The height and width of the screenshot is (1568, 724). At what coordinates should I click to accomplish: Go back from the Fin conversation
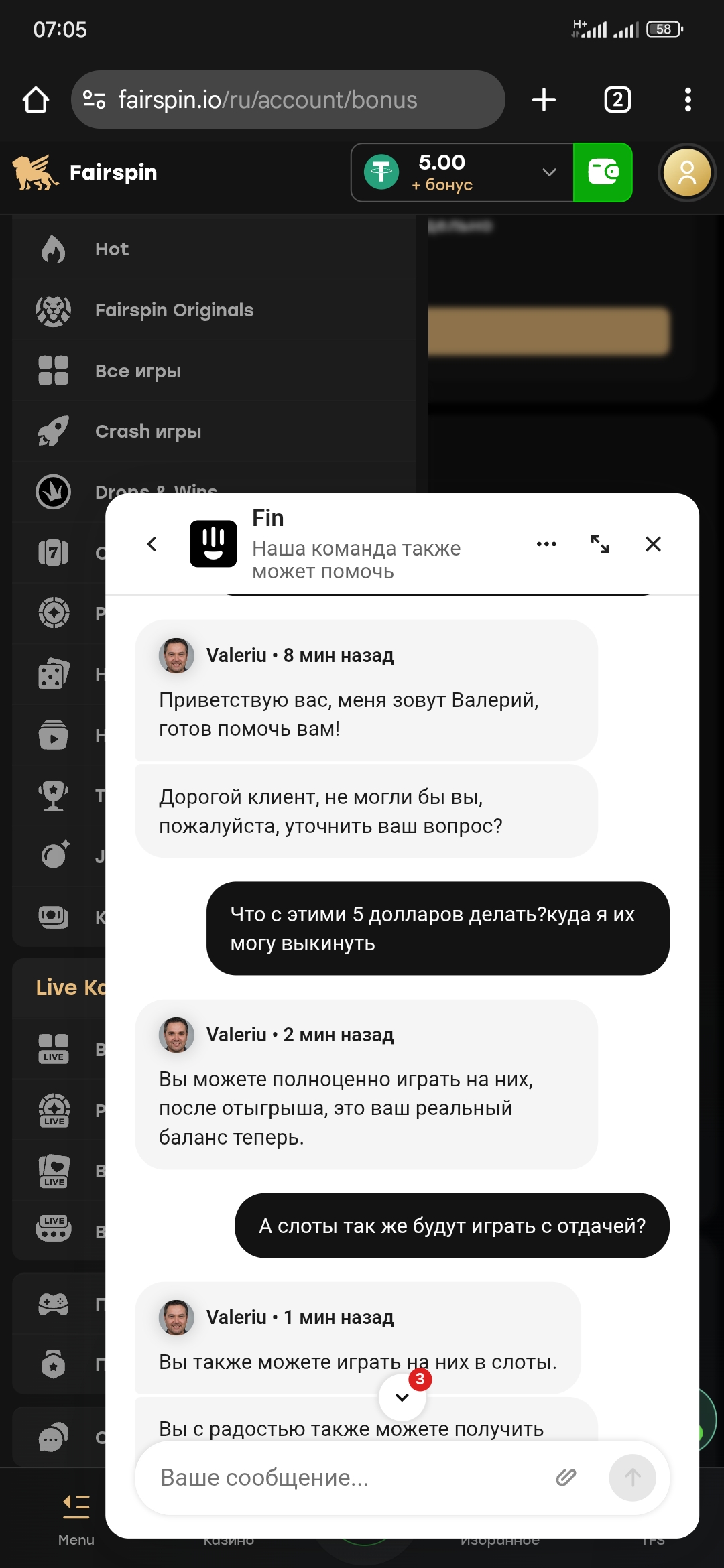[152, 544]
